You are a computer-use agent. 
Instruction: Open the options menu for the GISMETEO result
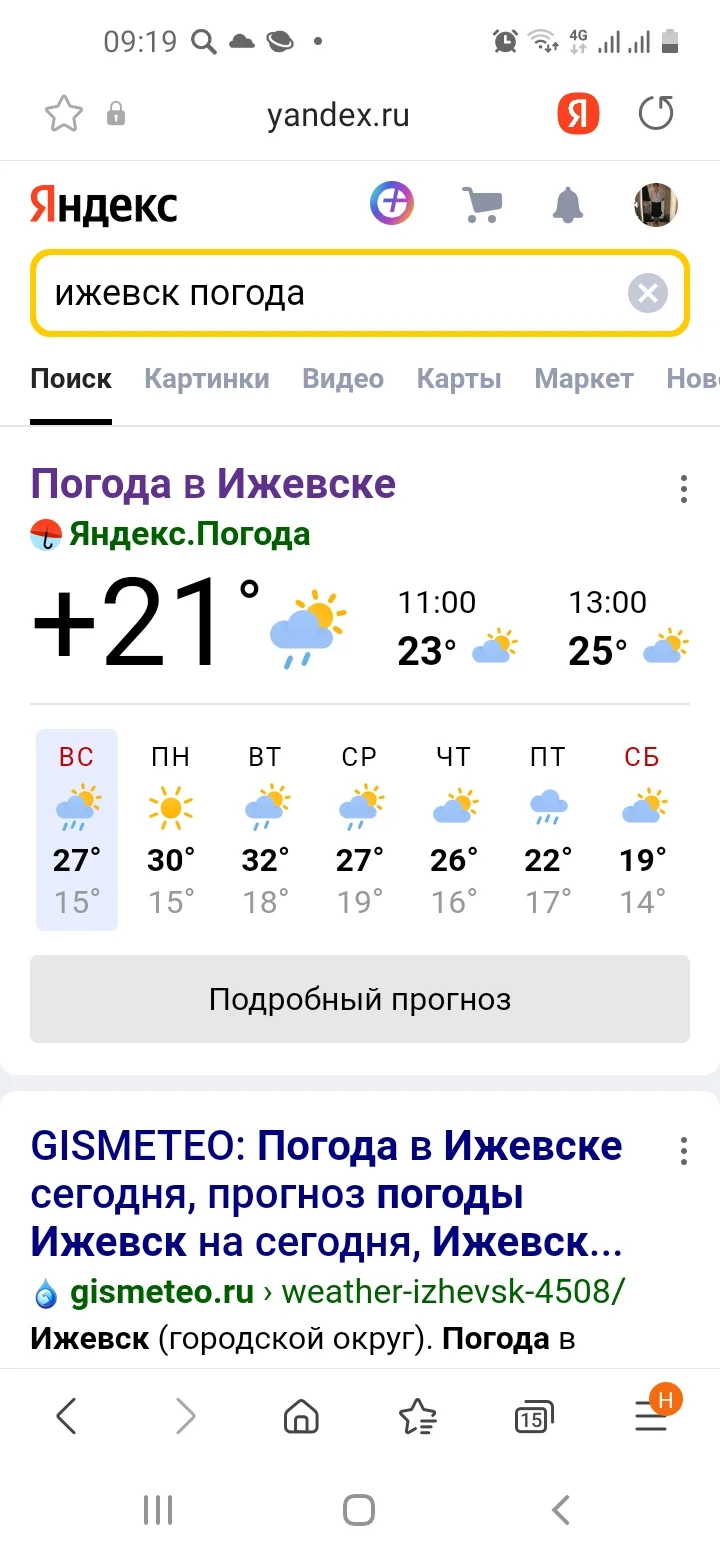[x=684, y=1152]
